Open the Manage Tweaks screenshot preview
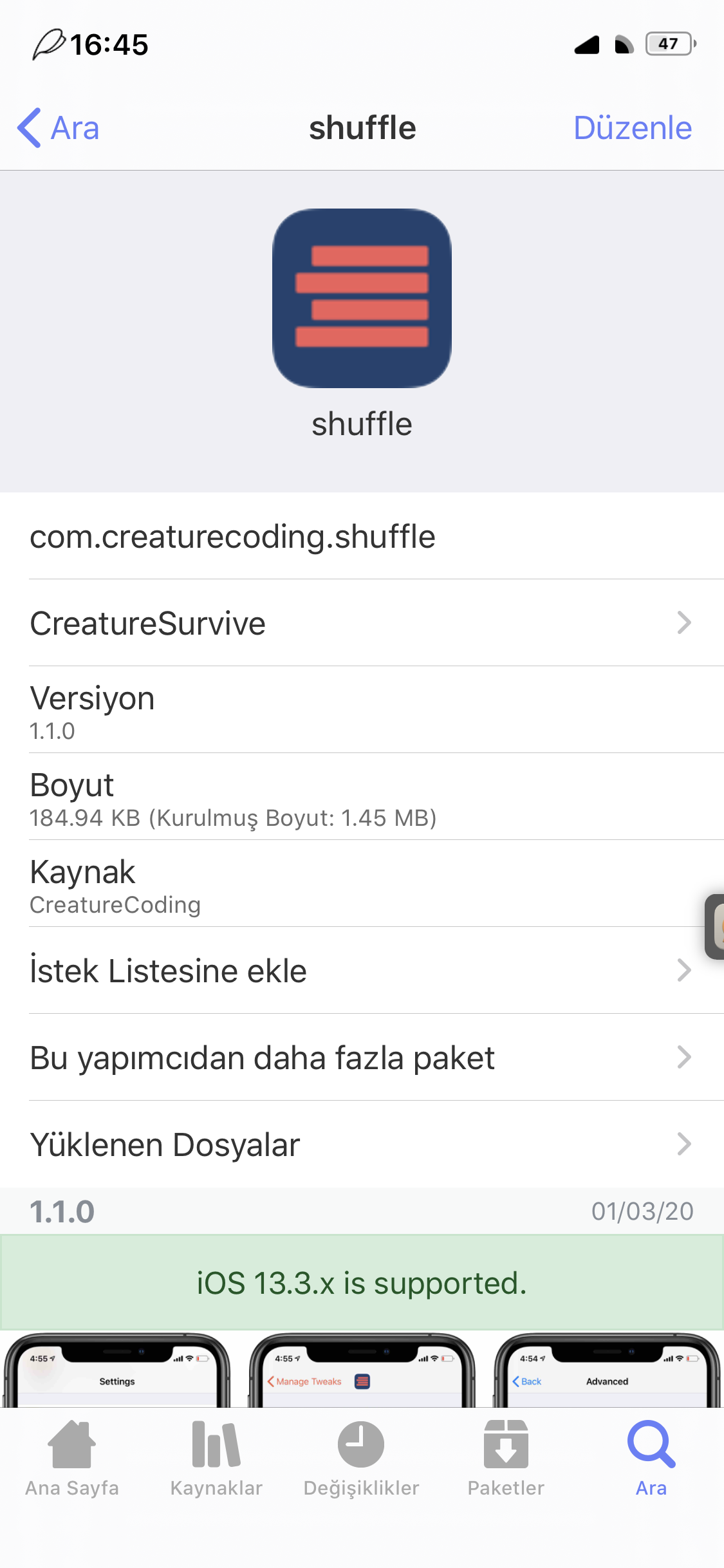 tap(362, 1371)
